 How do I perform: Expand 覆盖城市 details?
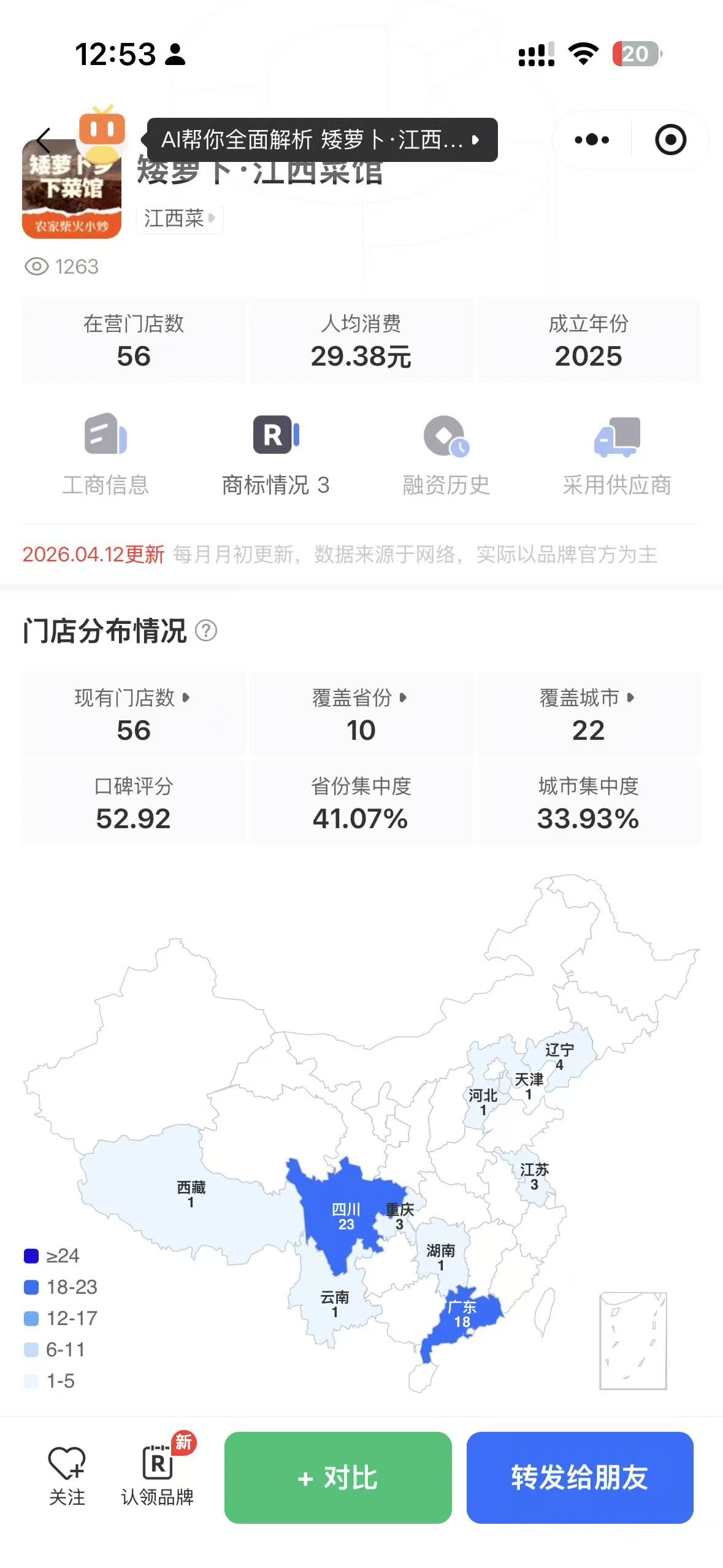[x=587, y=713]
